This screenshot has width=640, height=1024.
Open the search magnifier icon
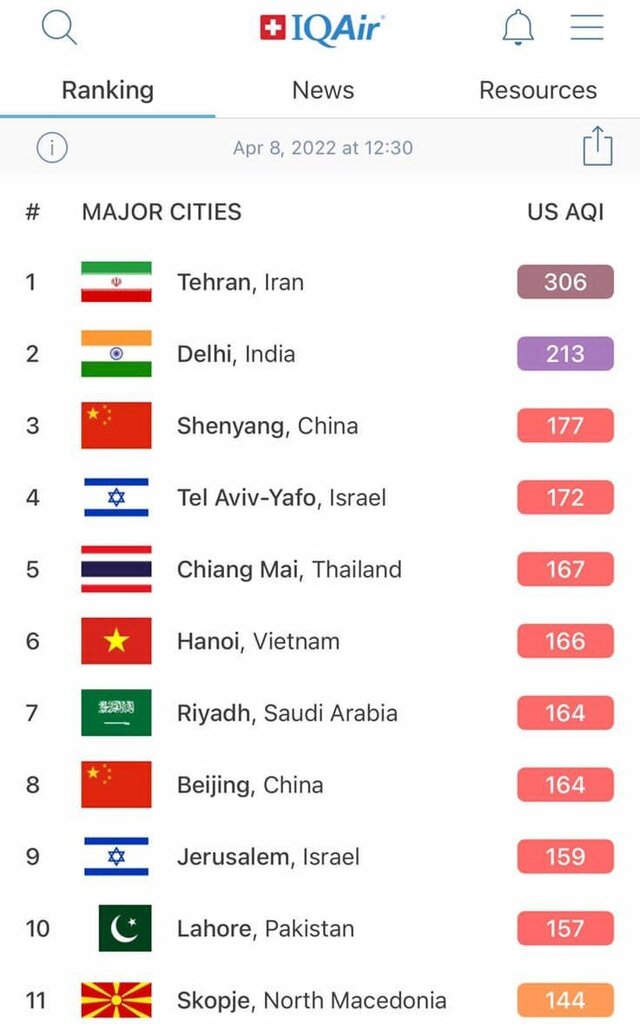(x=59, y=28)
